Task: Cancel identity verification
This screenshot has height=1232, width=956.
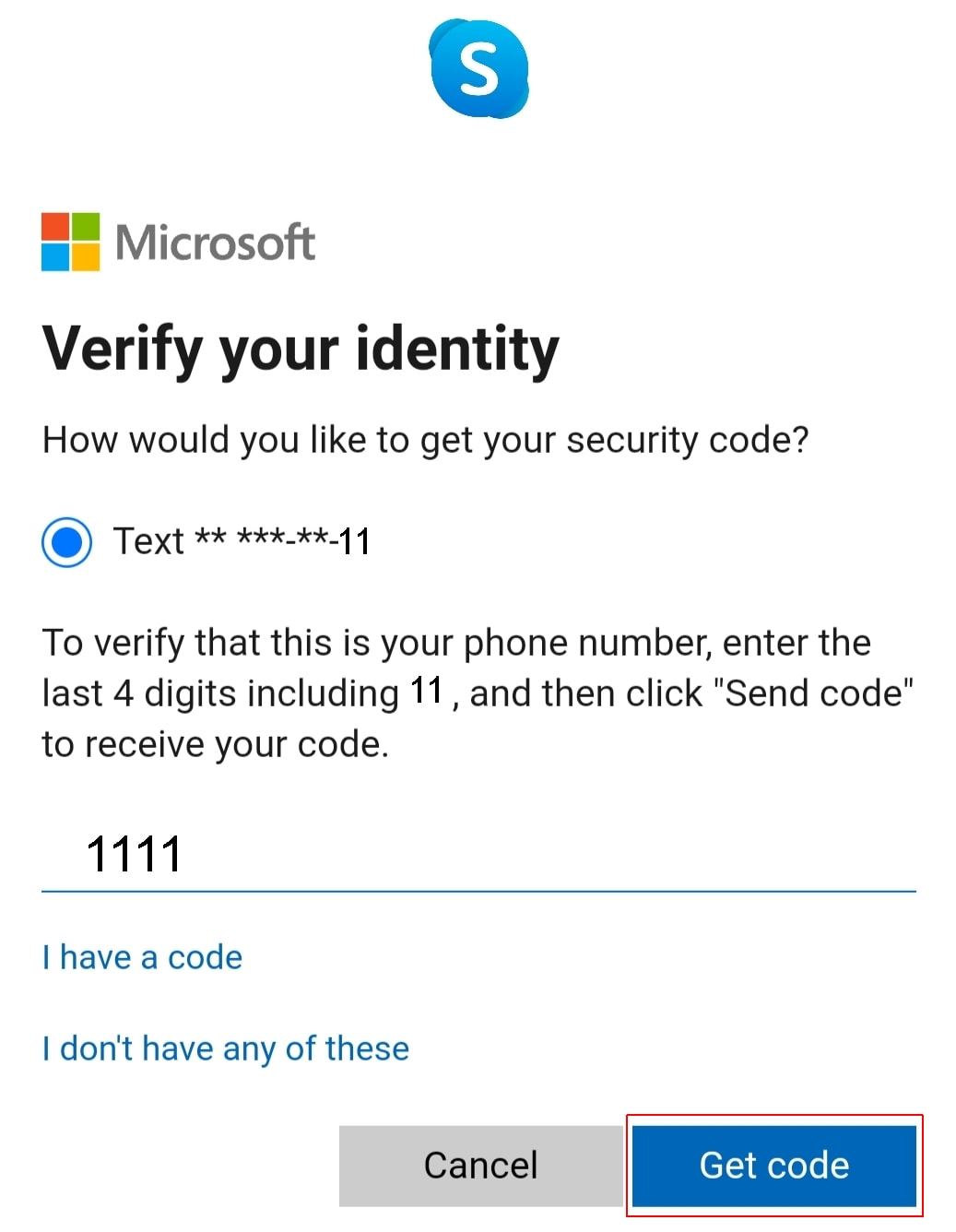Action: point(480,1166)
